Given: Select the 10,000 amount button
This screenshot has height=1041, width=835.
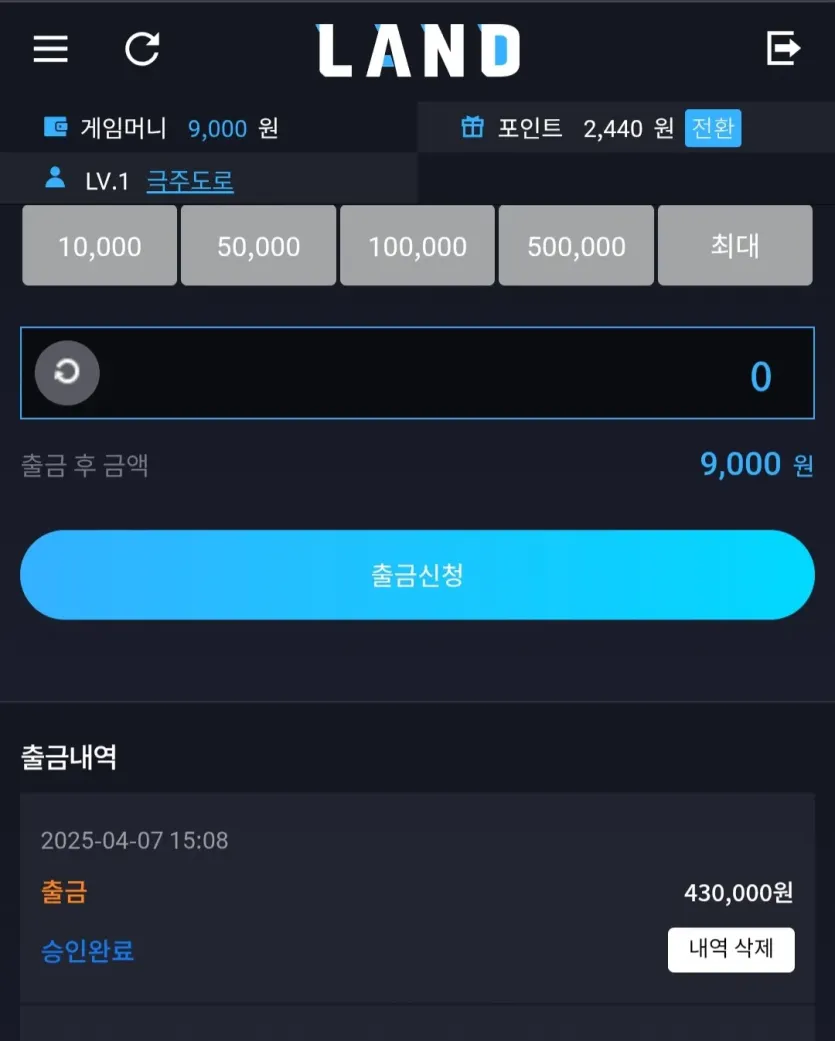Looking at the screenshot, I should click(x=99, y=246).
